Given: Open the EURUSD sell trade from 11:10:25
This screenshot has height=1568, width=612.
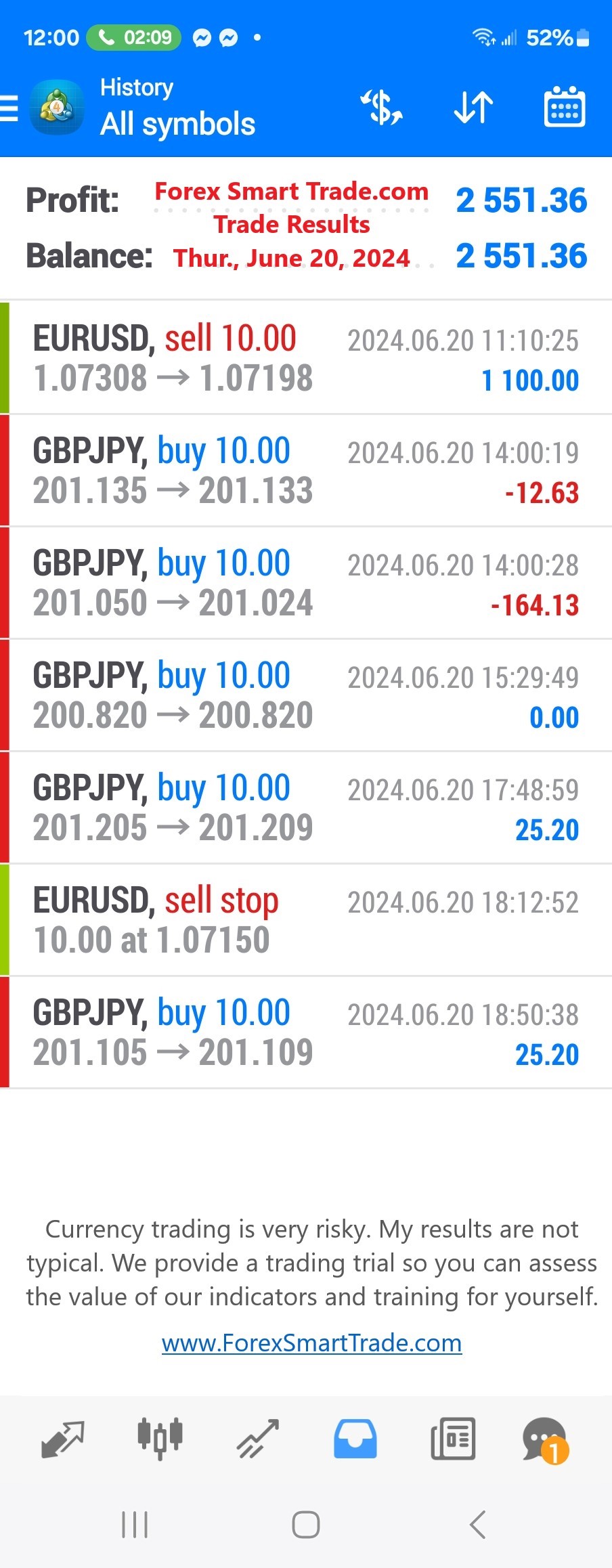Looking at the screenshot, I should (x=306, y=357).
